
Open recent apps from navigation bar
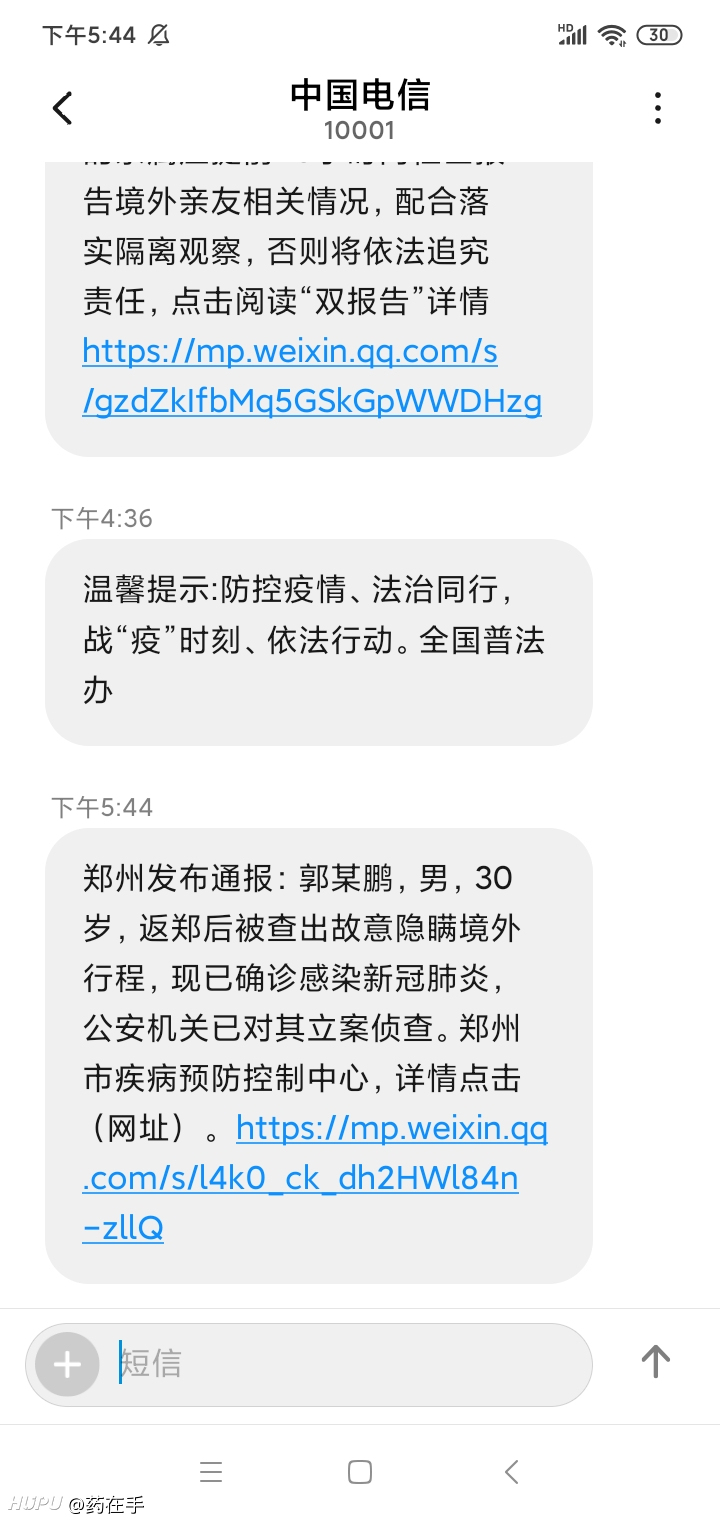pyautogui.click(x=210, y=1472)
